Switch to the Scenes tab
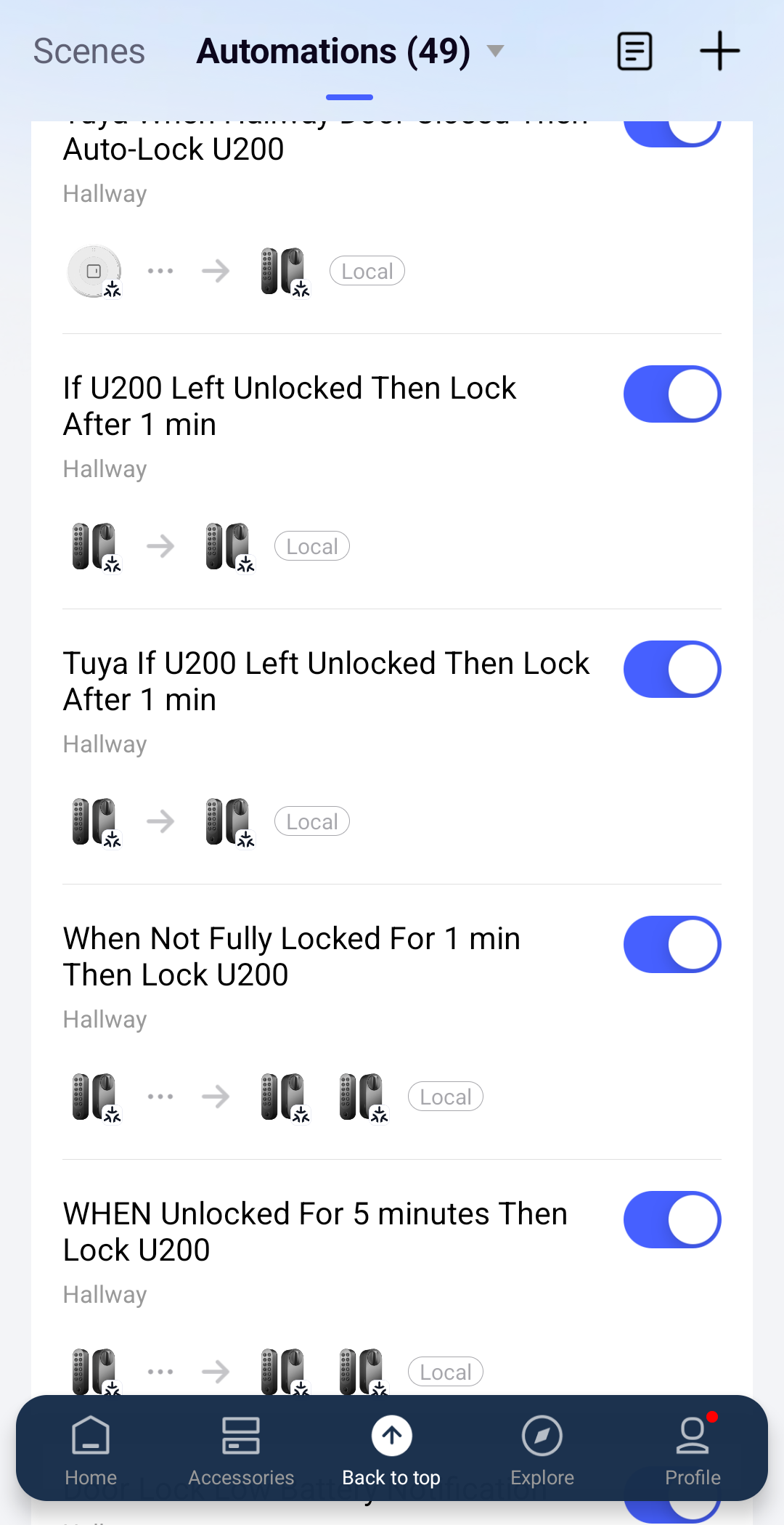This screenshot has height=1525, width=784. tap(89, 52)
